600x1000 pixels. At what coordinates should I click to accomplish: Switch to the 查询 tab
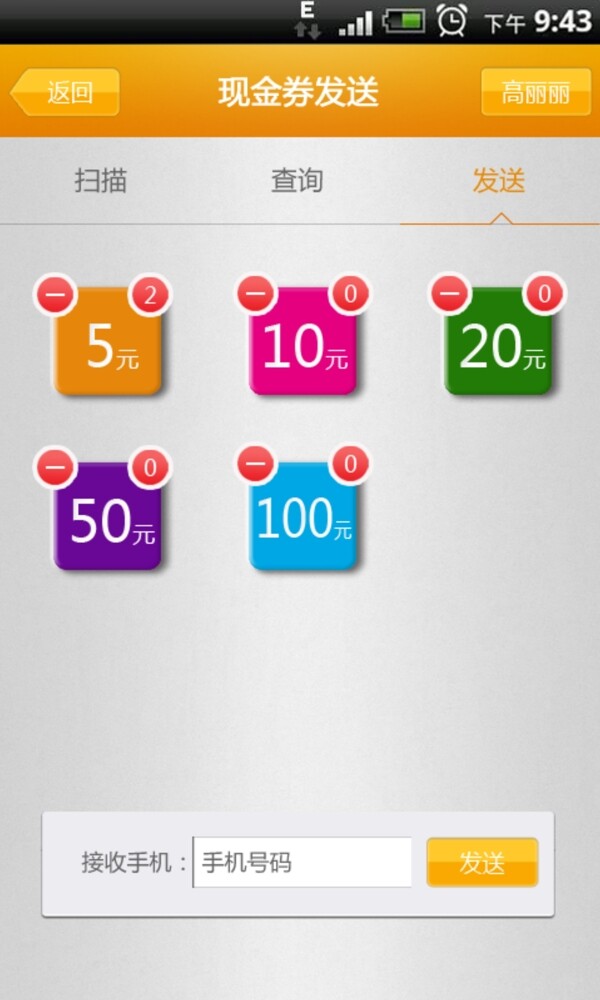297,181
